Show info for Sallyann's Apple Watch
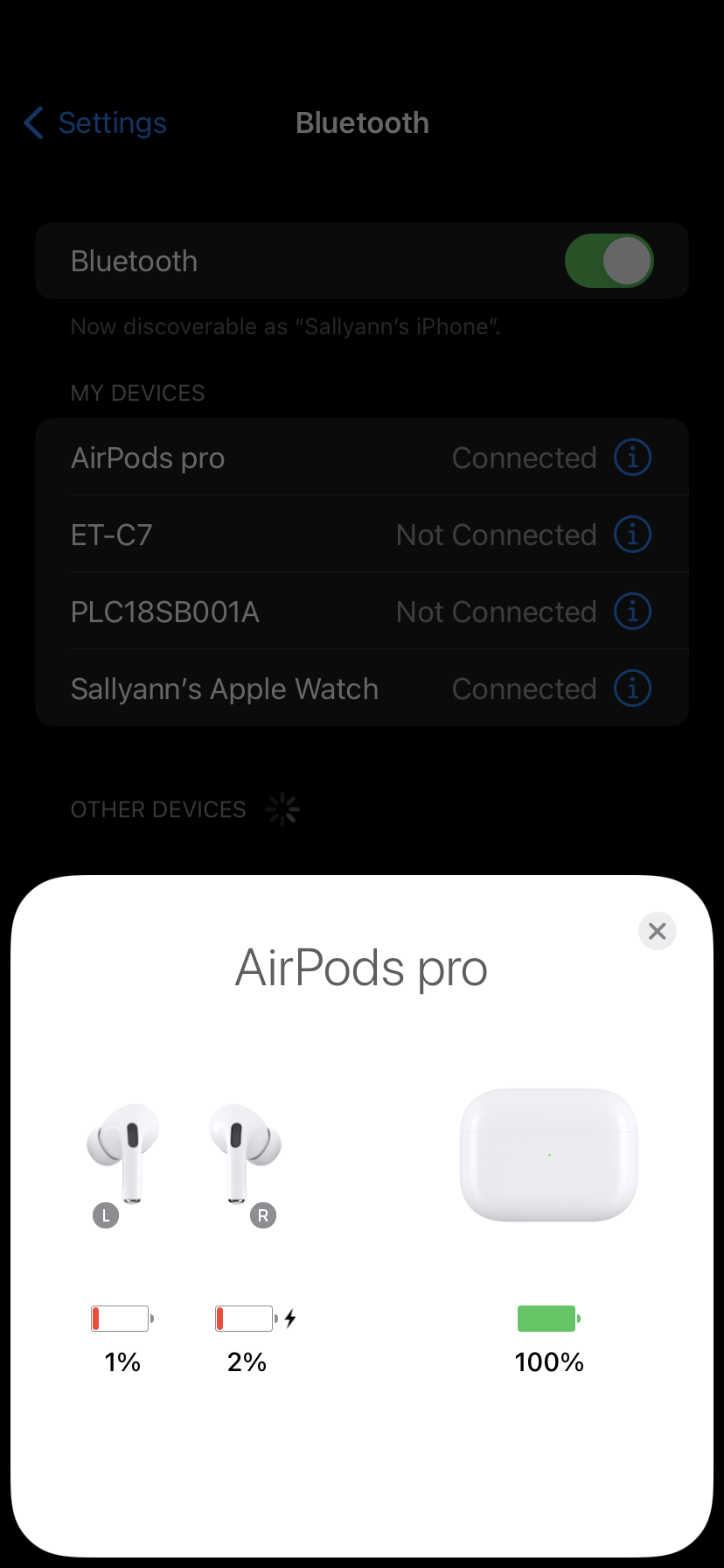 coord(632,689)
